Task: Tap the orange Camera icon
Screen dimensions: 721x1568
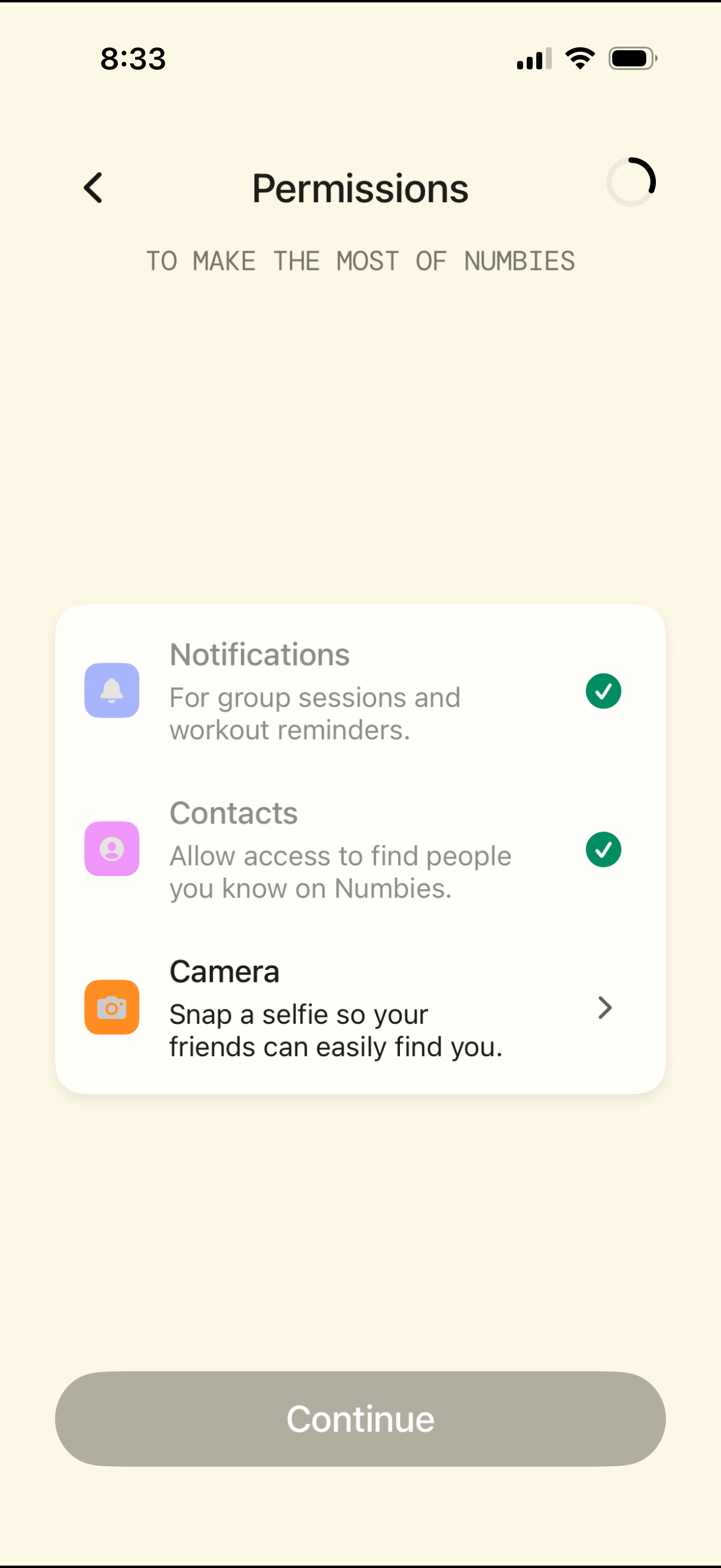Action: coord(111,1007)
